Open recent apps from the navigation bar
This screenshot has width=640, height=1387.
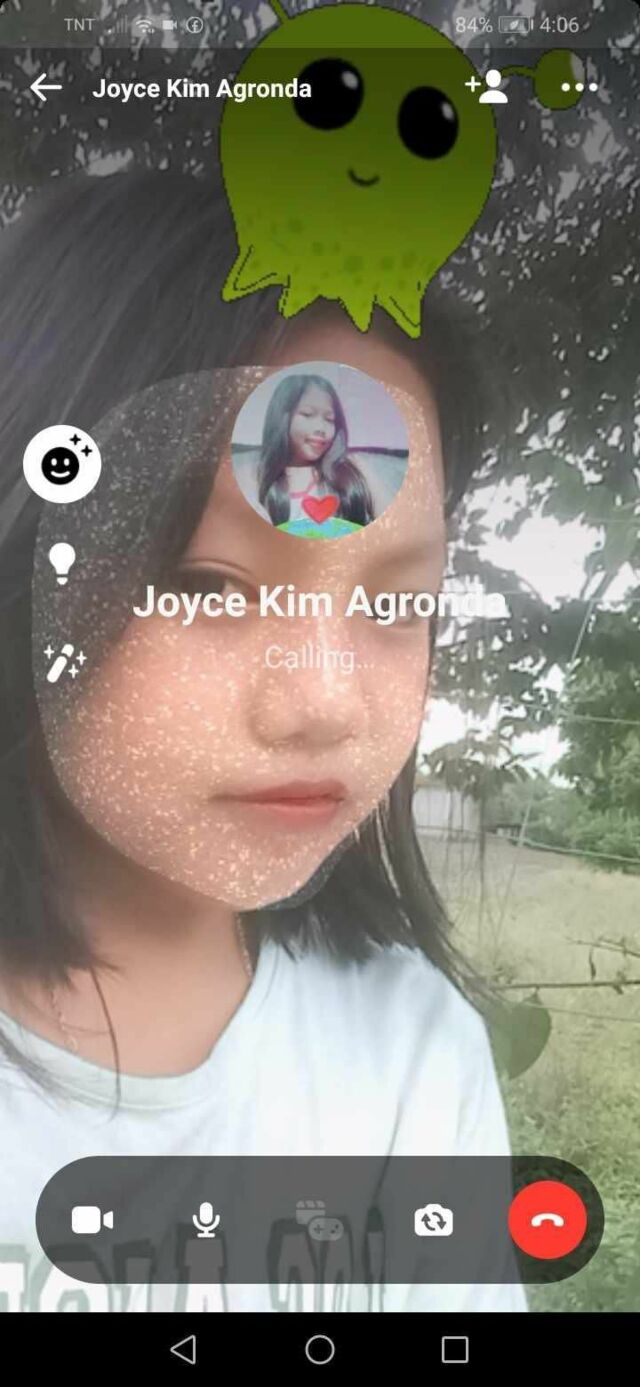click(455, 1350)
